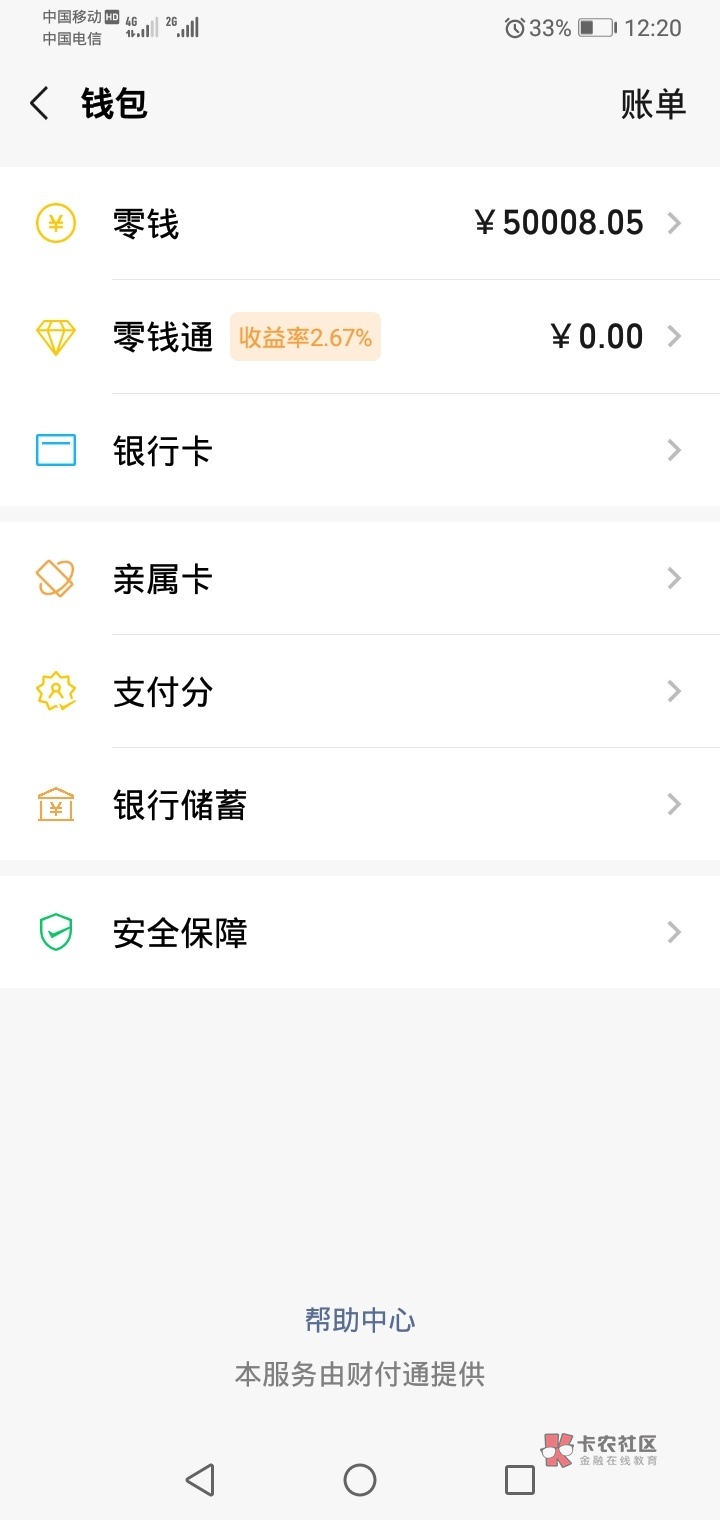This screenshot has height=1520, width=720.
Task: Open the 零钱通 row
Action: pos(360,337)
